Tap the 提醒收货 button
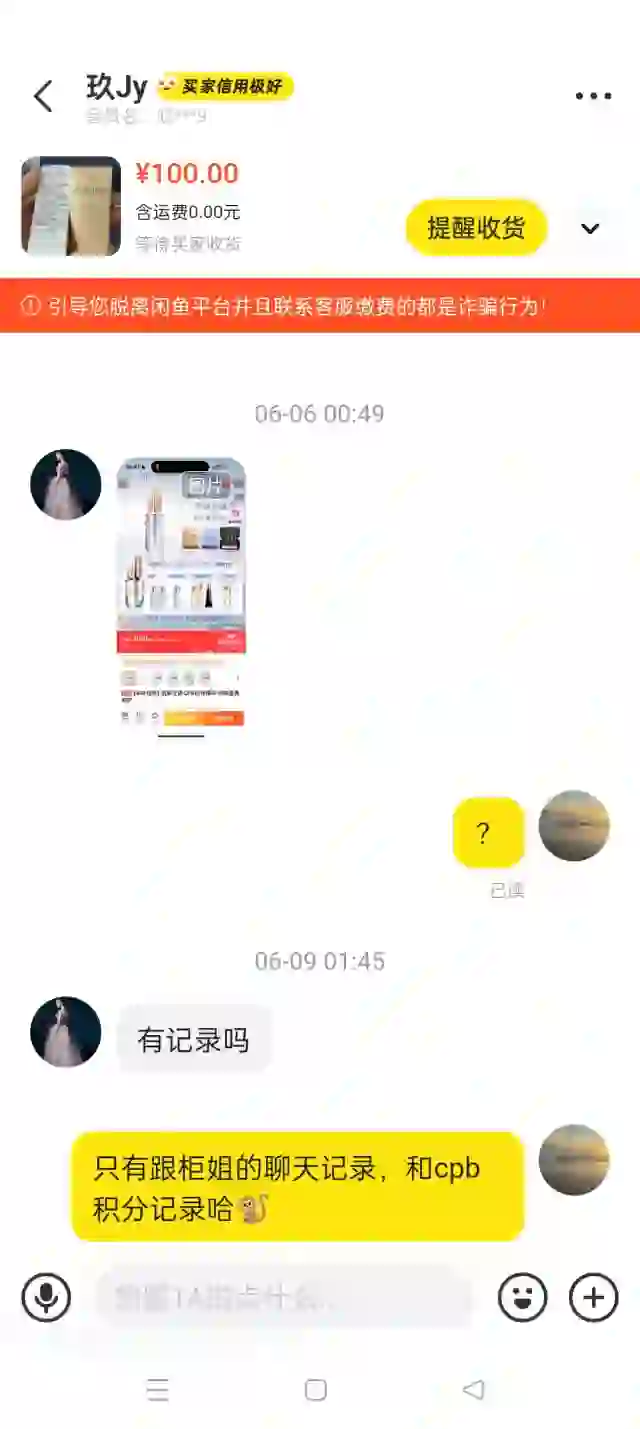 (476, 227)
